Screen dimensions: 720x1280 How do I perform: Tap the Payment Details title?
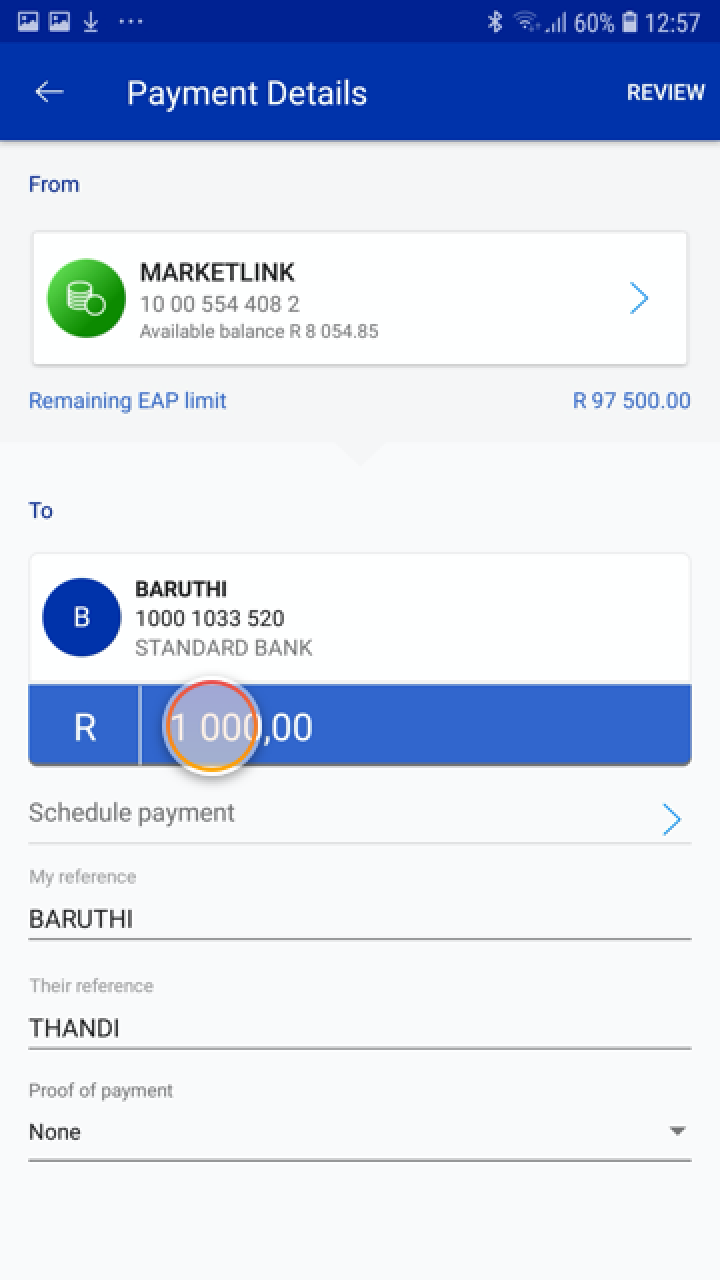pos(247,92)
